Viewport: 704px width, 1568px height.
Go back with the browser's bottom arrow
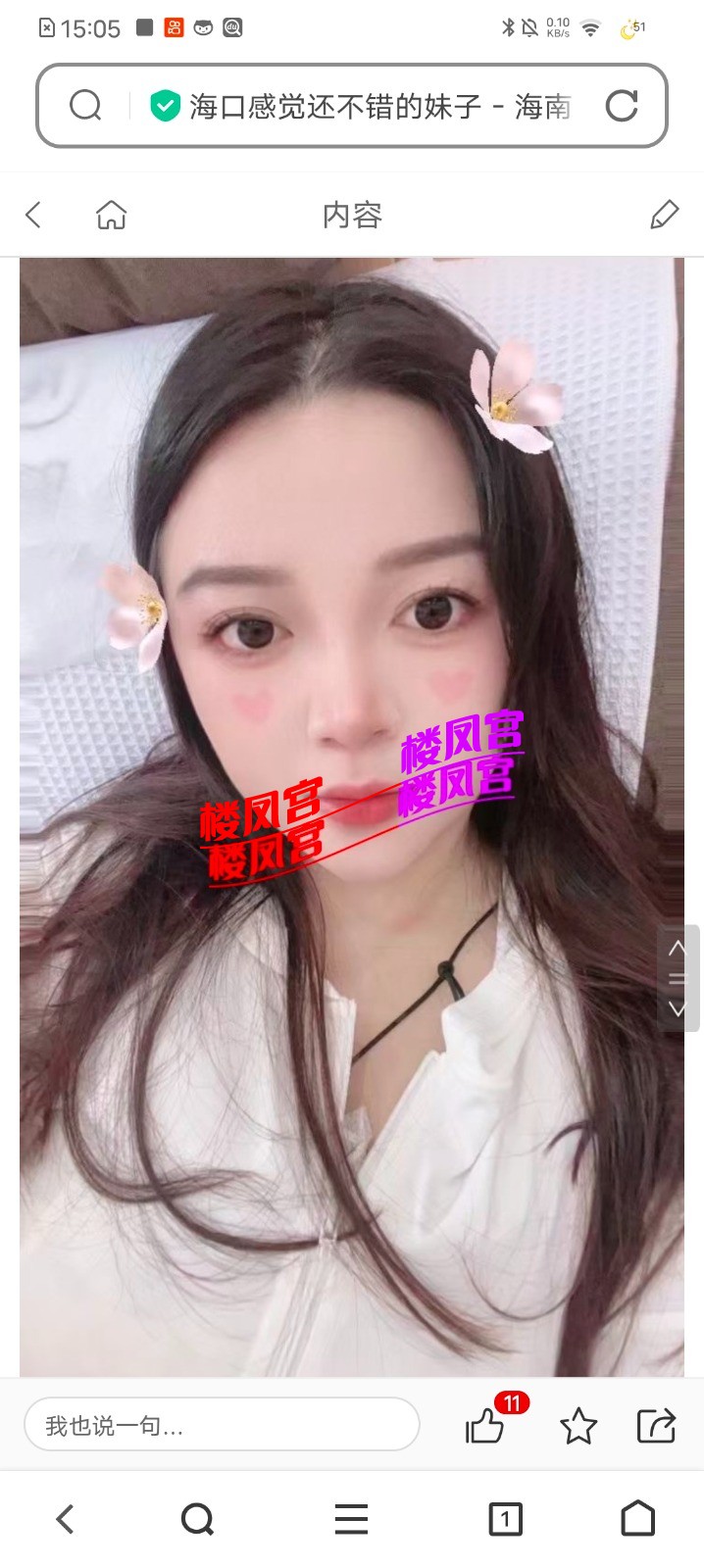(65, 1519)
